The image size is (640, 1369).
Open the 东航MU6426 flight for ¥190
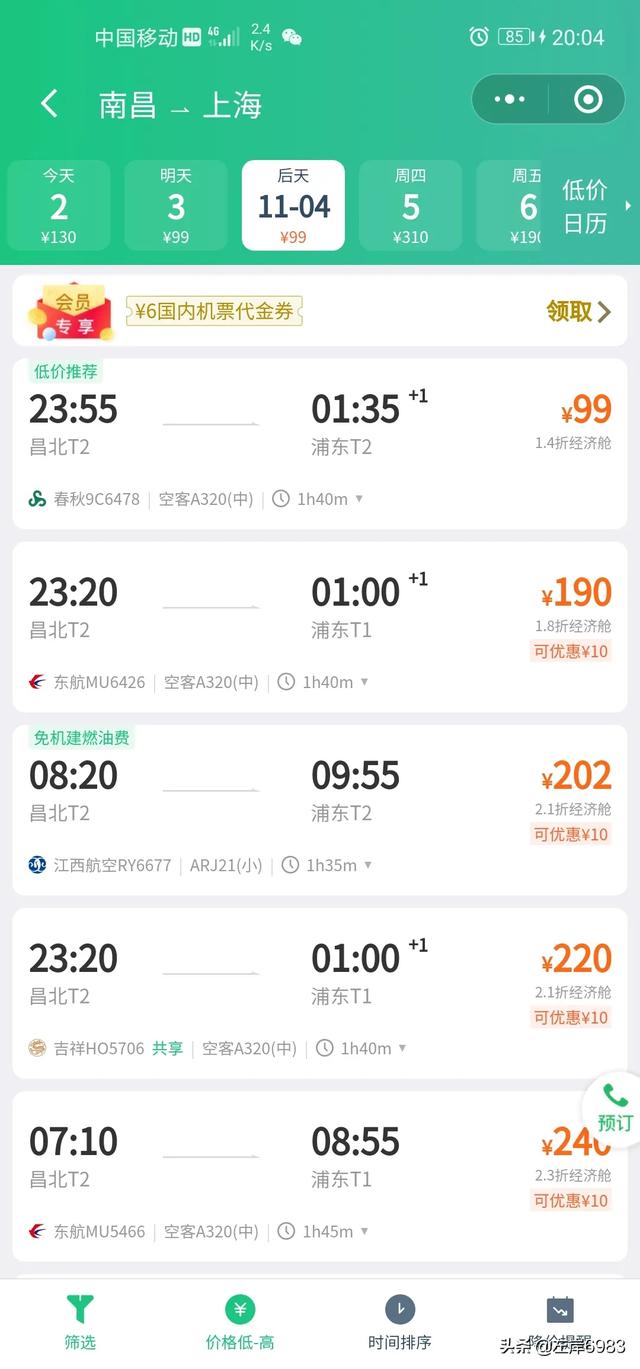tap(320, 627)
